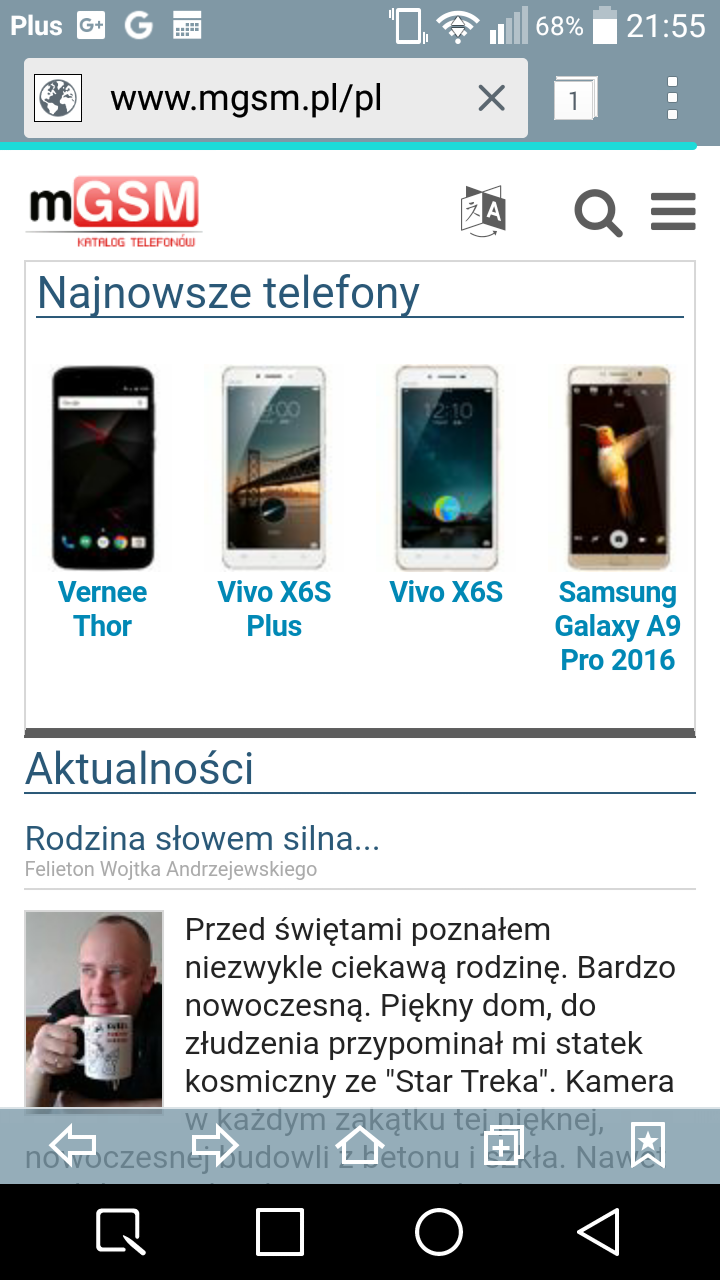Open the browser tabs counter
This screenshot has height=1280, width=720.
[x=574, y=99]
